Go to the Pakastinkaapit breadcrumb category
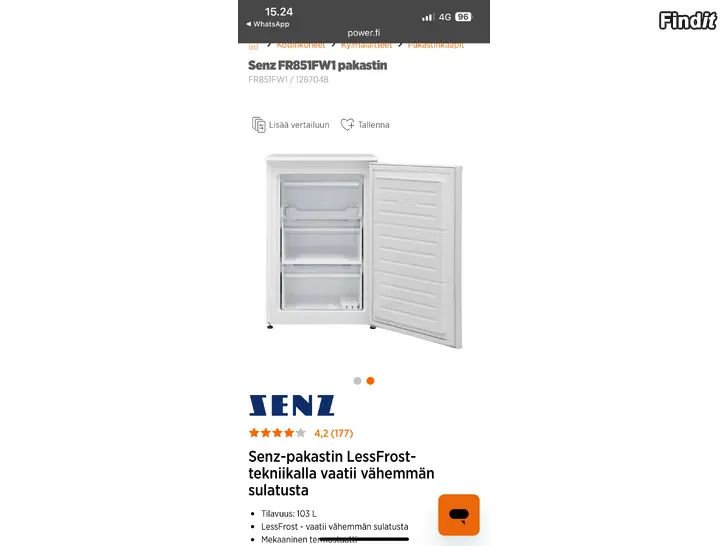 pyautogui.click(x=435, y=45)
